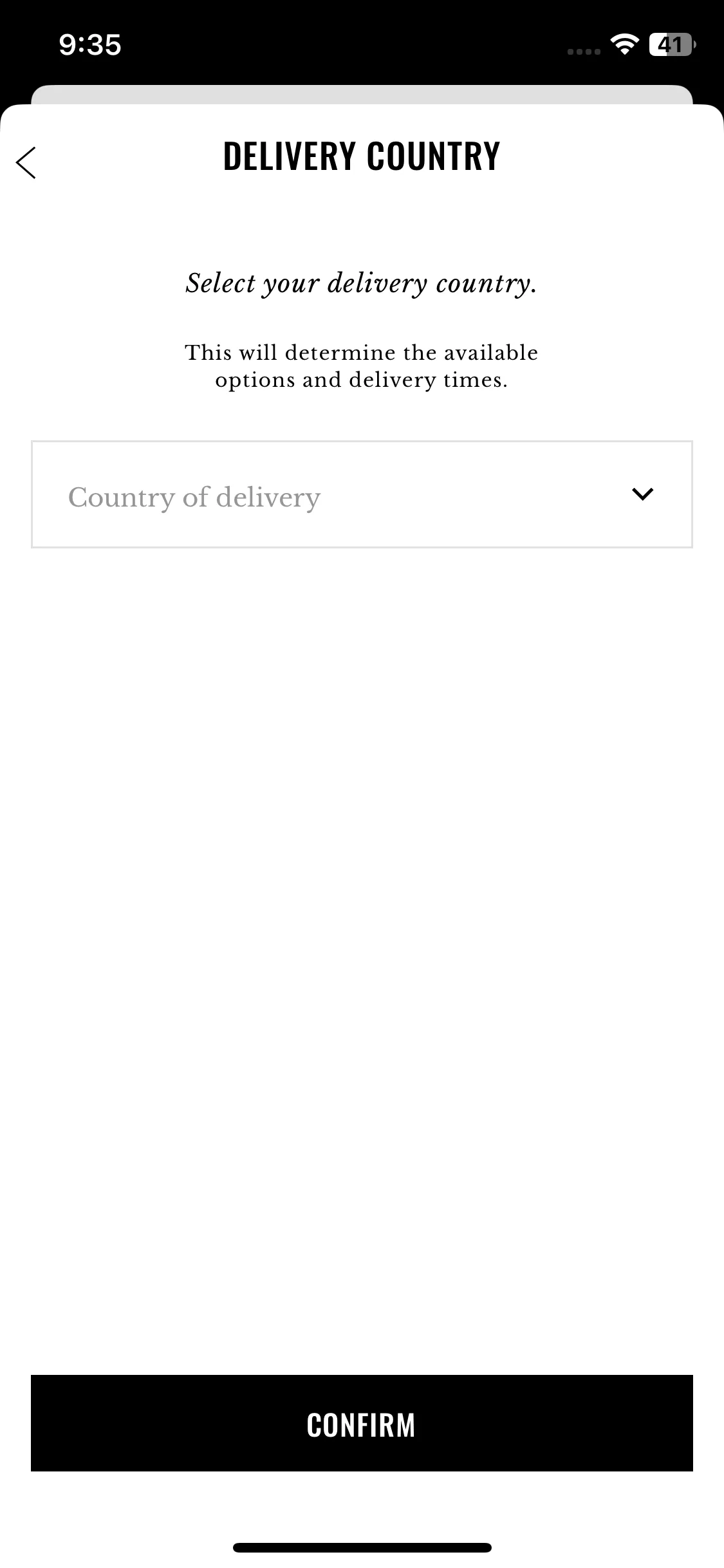
Task: Go back using the top-left arrow
Action: tap(26, 162)
